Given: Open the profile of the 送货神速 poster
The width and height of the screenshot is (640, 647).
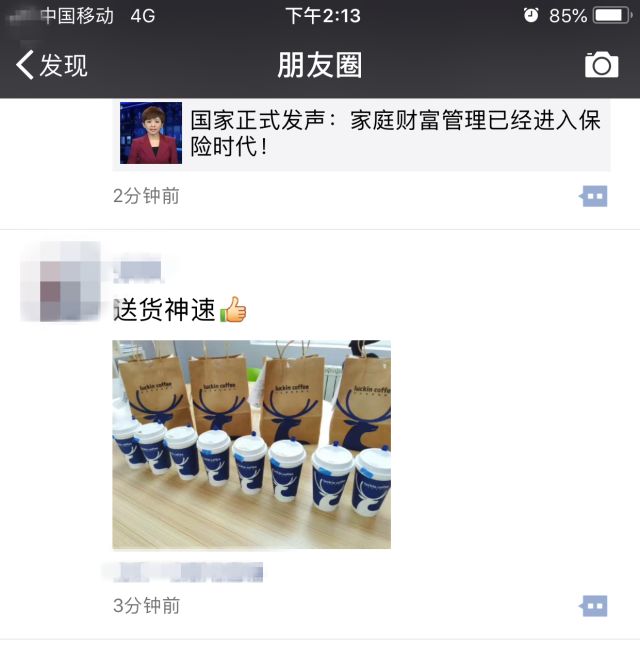Looking at the screenshot, I should click(60, 280).
